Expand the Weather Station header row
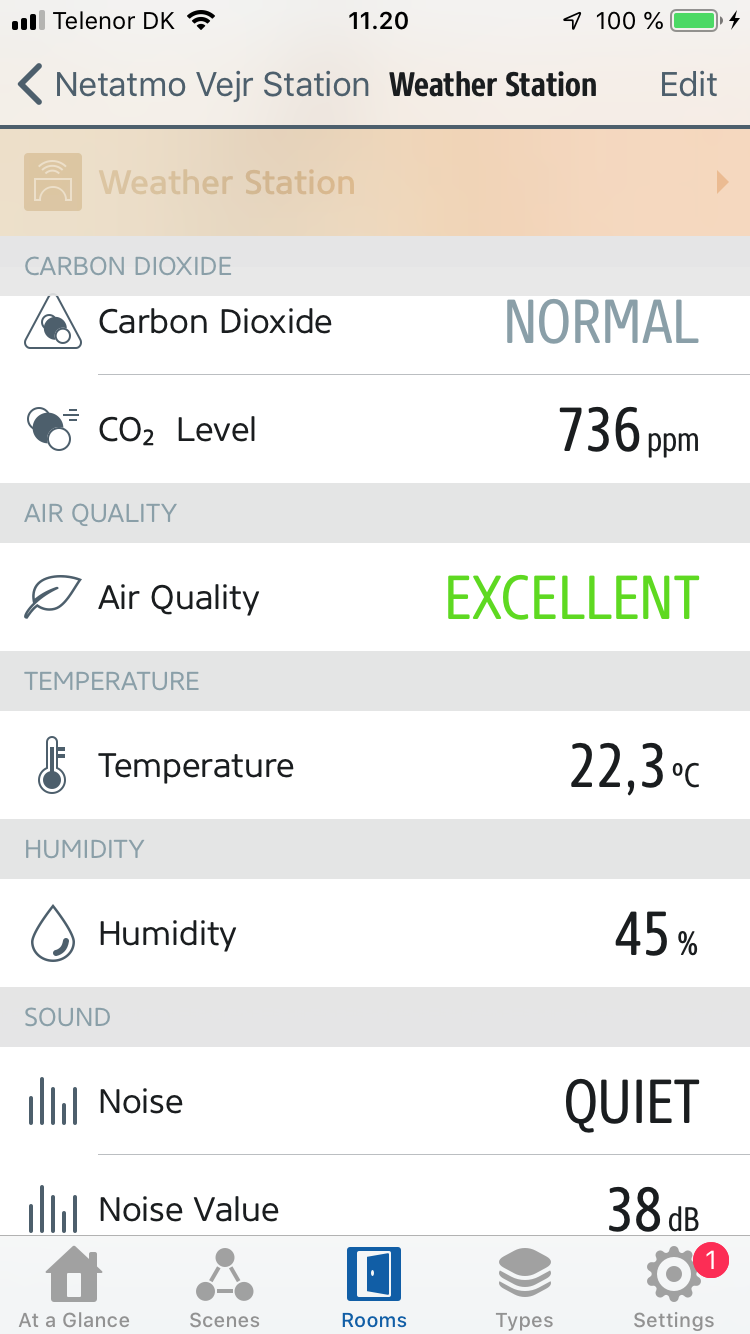Screen dimensions: 750x1334 (x=375, y=183)
